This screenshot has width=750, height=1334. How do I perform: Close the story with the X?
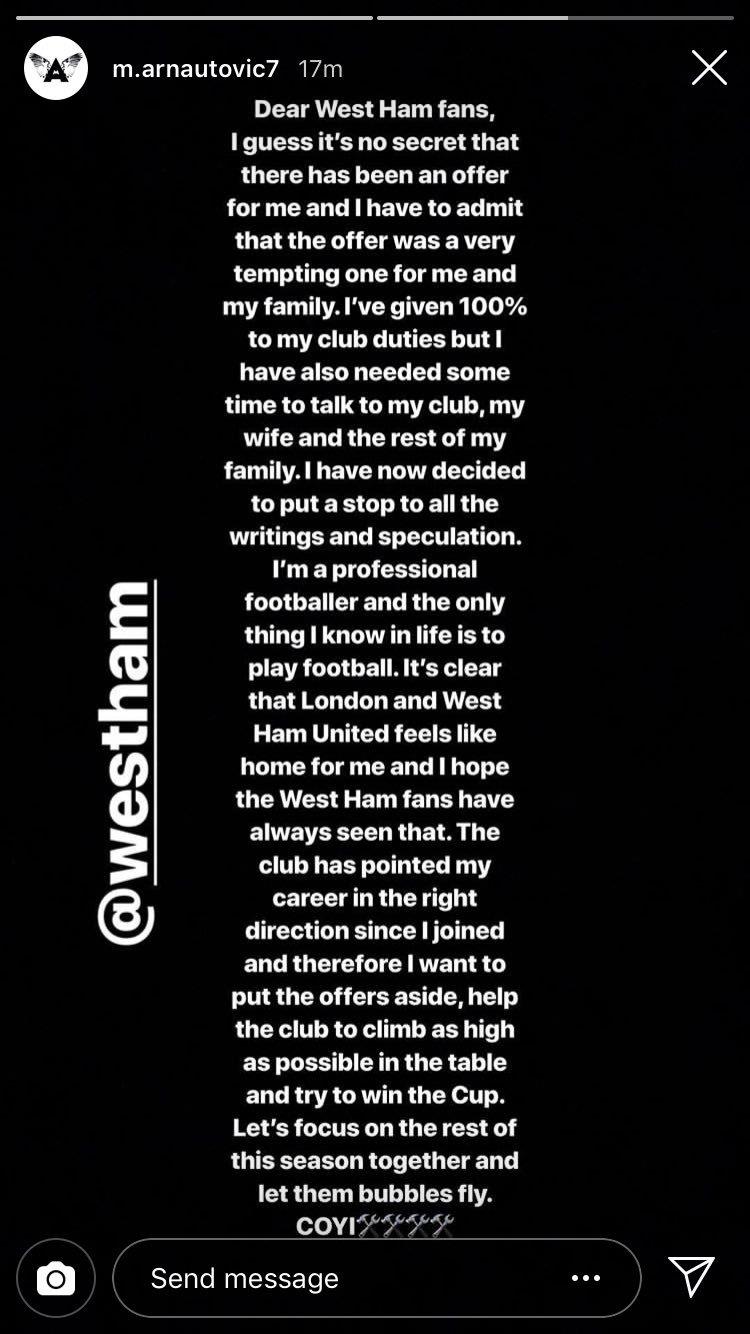coord(709,67)
